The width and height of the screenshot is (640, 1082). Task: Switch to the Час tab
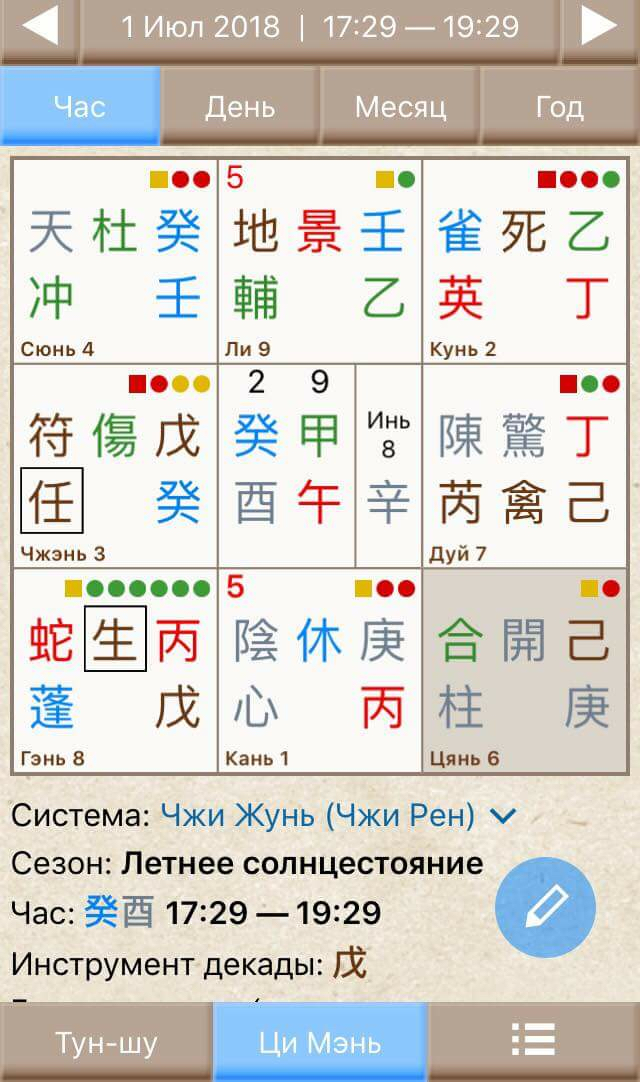80,107
